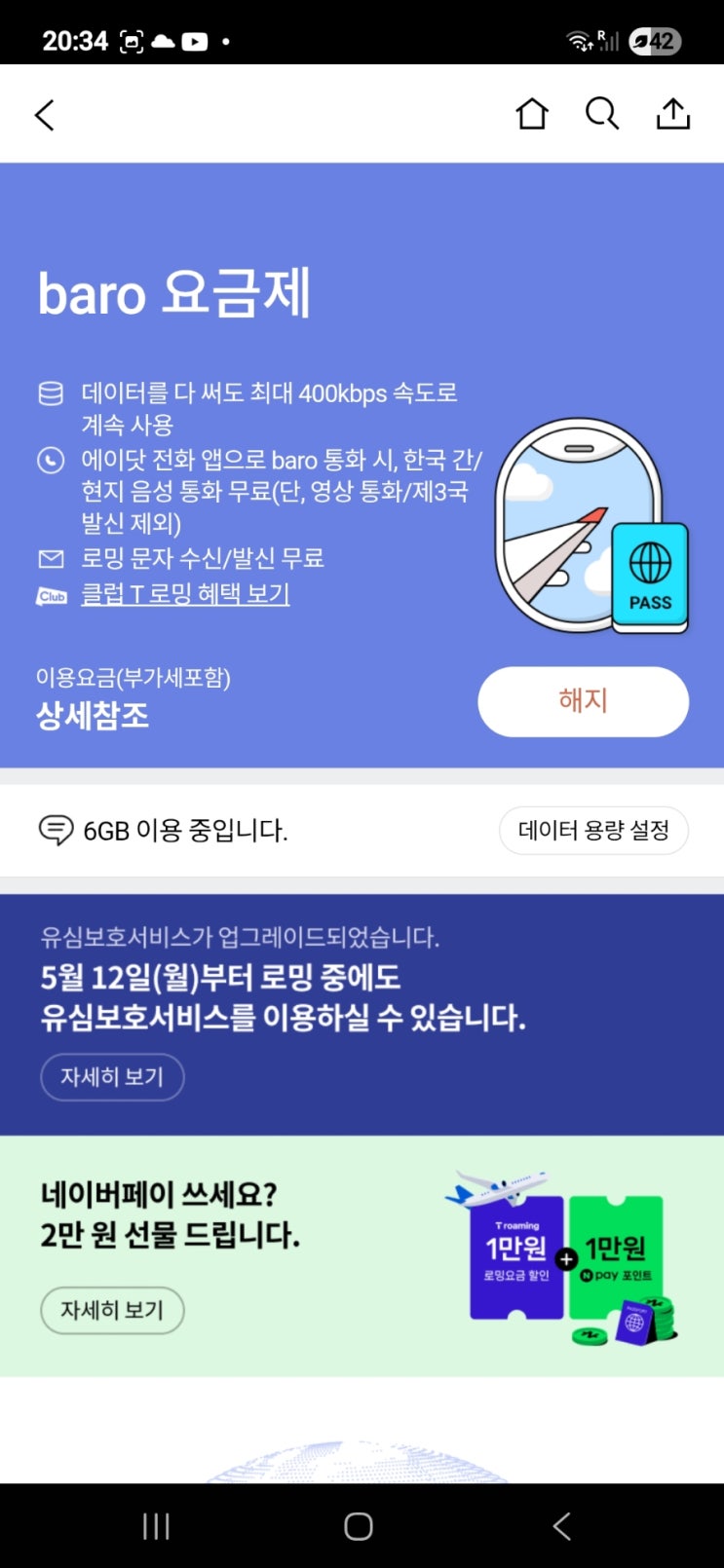Image resolution: width=724 pixels, height=1568 pixels.
Task: Tap the share icon at top right
Action: (673, 113)
